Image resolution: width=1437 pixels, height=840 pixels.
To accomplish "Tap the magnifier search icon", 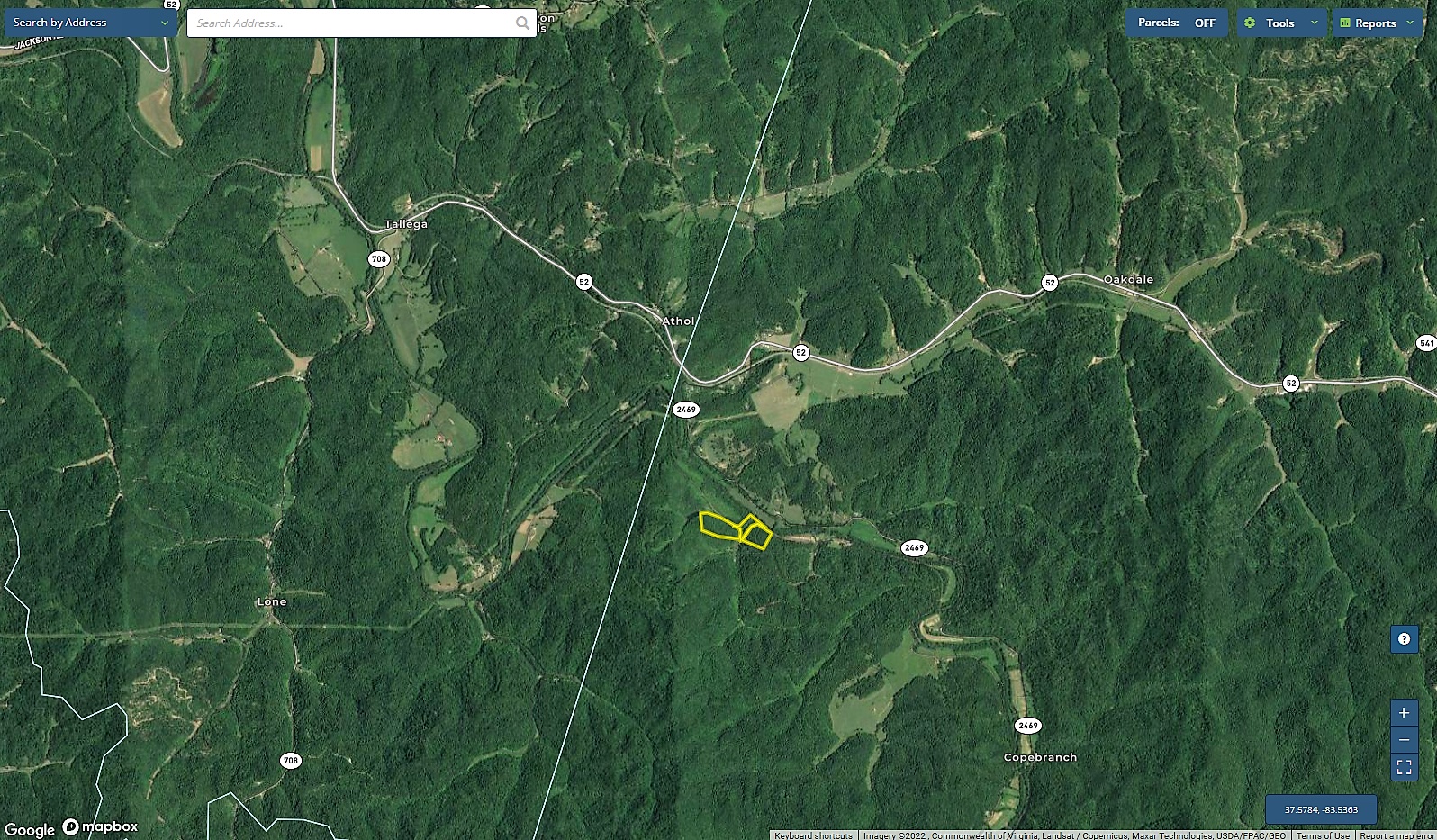I will 522,23.
